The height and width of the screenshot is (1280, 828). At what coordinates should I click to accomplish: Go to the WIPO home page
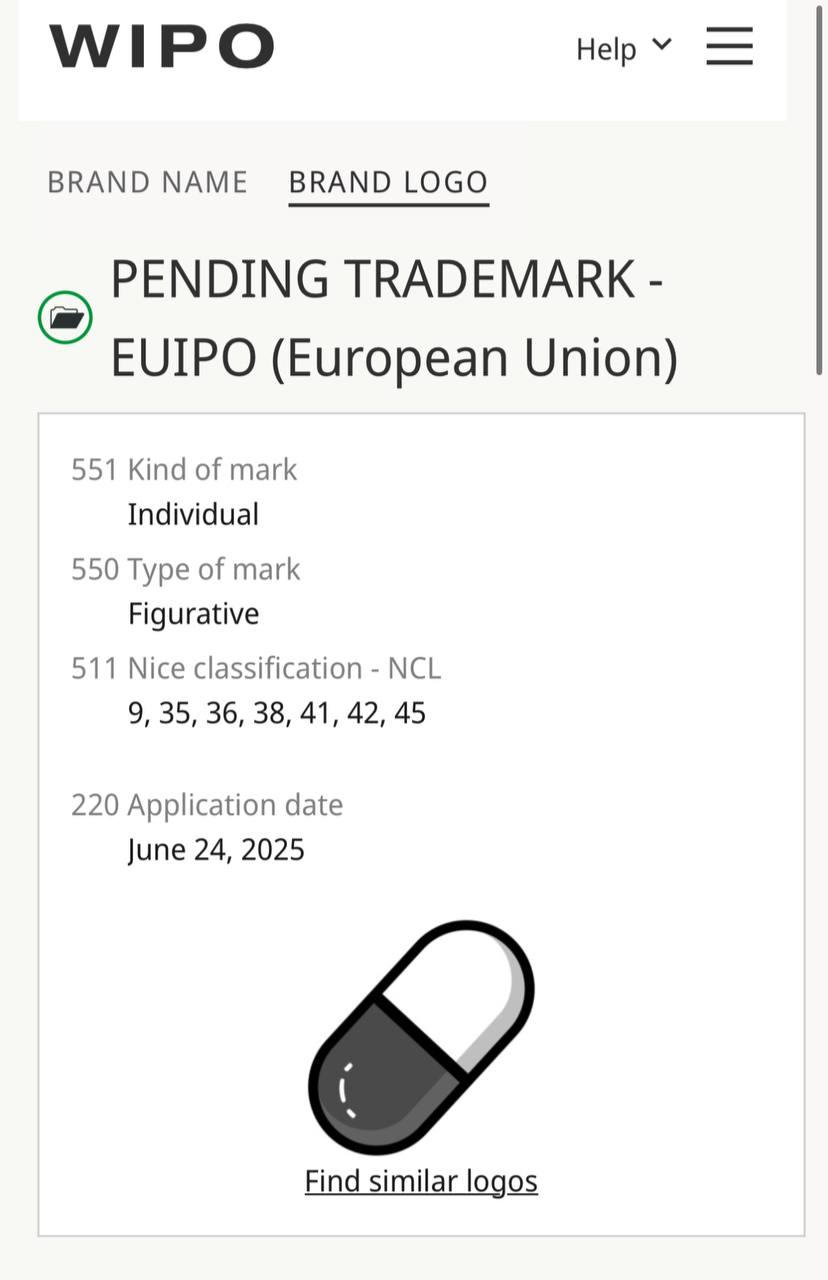[161, 46]
